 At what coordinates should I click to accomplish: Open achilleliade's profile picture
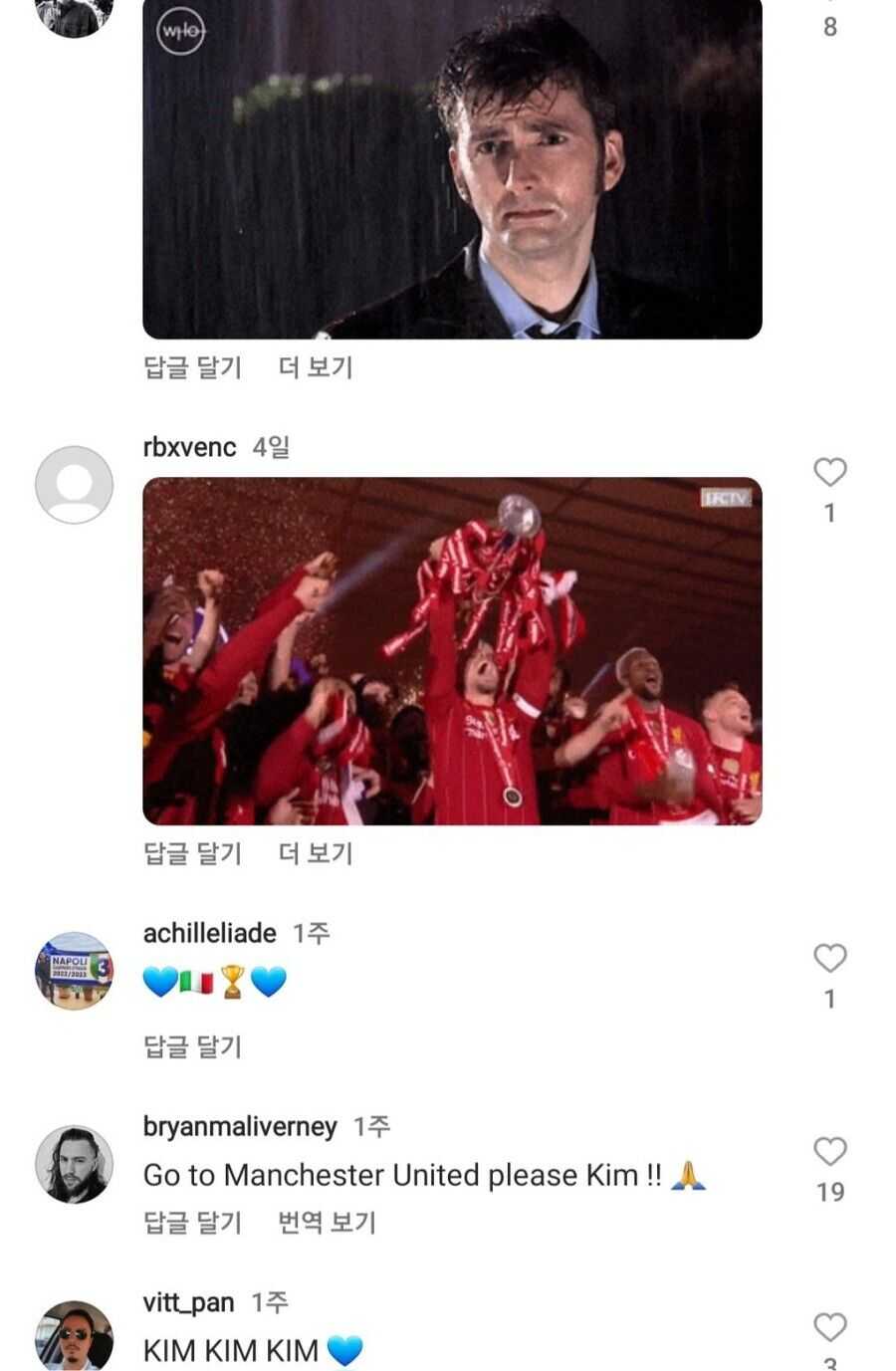[x=74, y=971]
